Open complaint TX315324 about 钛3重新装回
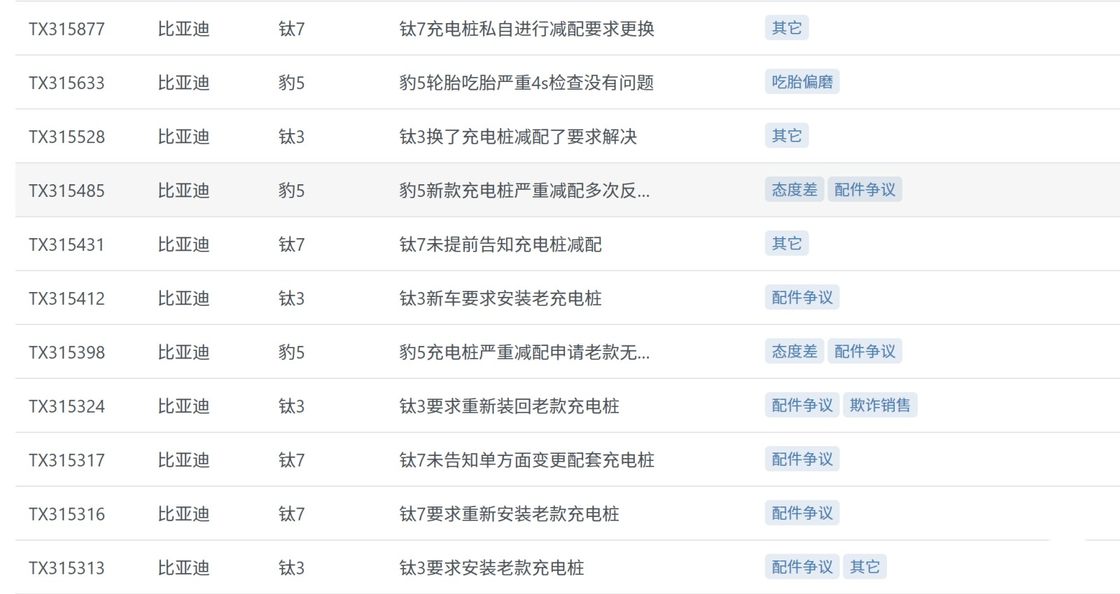This screenshot has height=594, width=1120. pos(509,407)
